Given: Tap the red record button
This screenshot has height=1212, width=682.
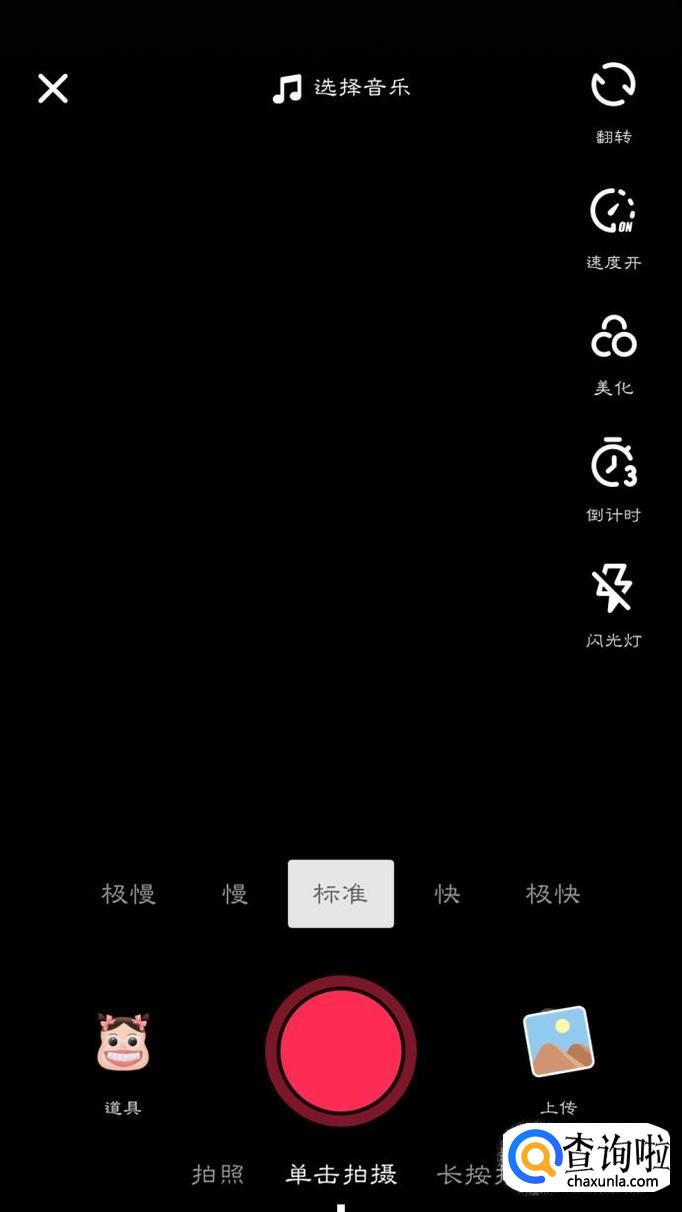Looking at the screenshot, I should point(341,1051).
